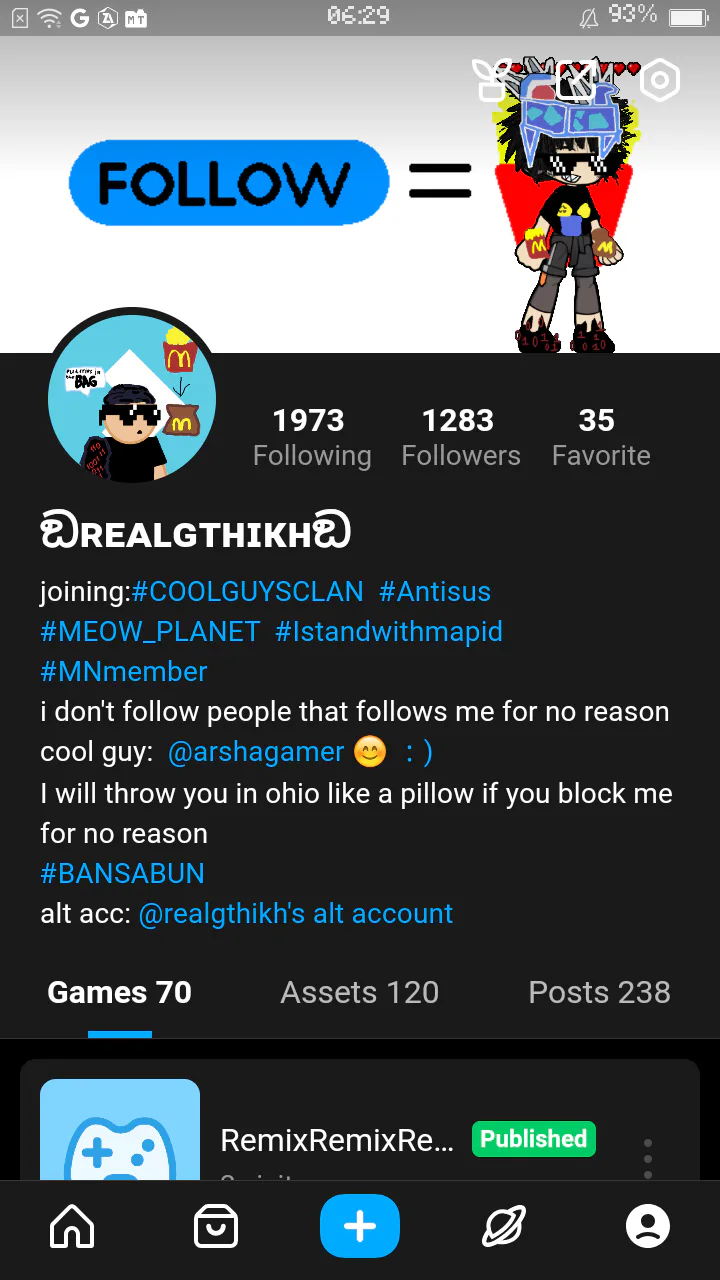Open the RemixRemixRe… game options menu
The width and height of the screenshot is (720, 1280).
648,1159
